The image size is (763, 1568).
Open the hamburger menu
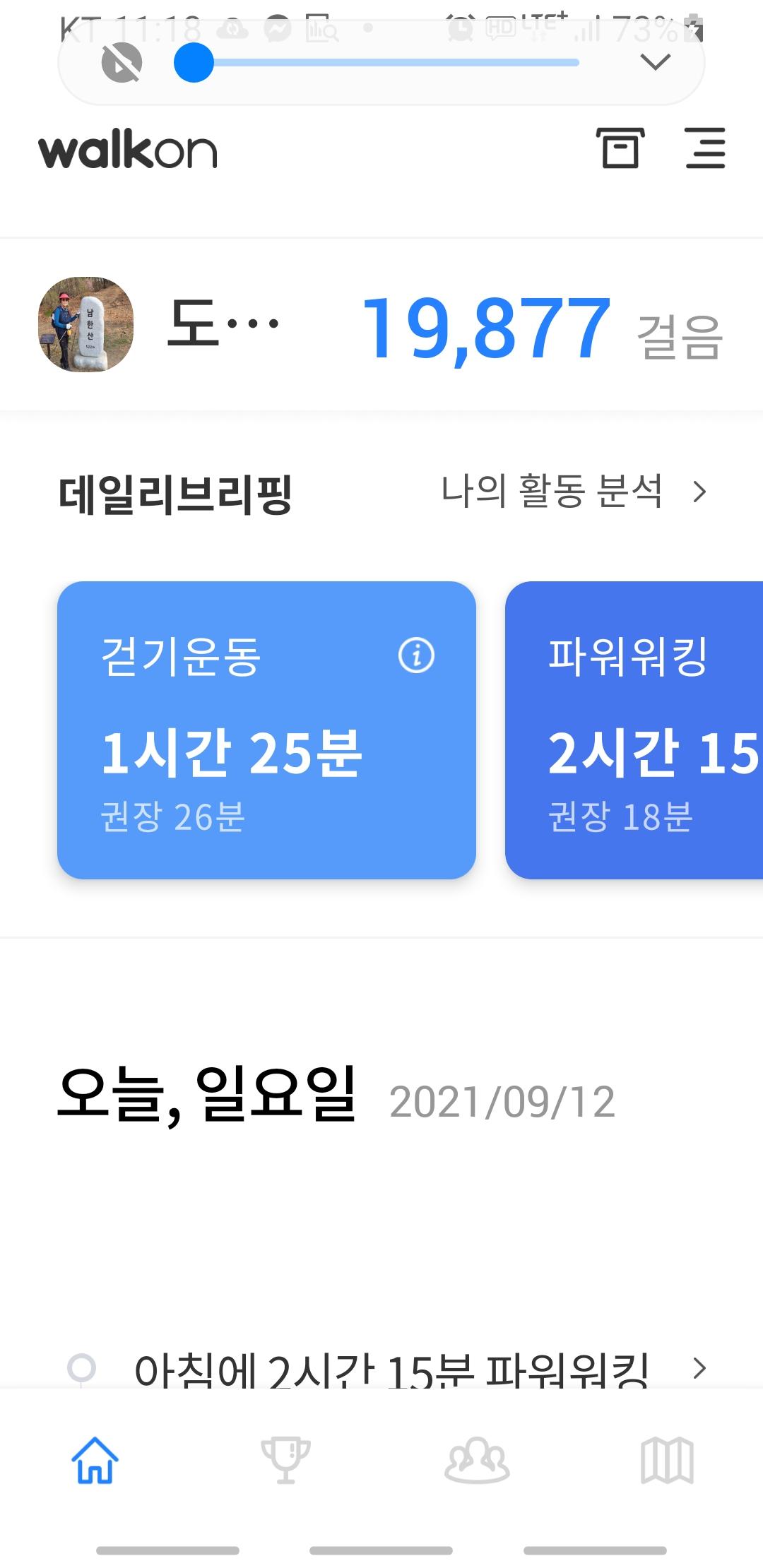coord(705,148)
